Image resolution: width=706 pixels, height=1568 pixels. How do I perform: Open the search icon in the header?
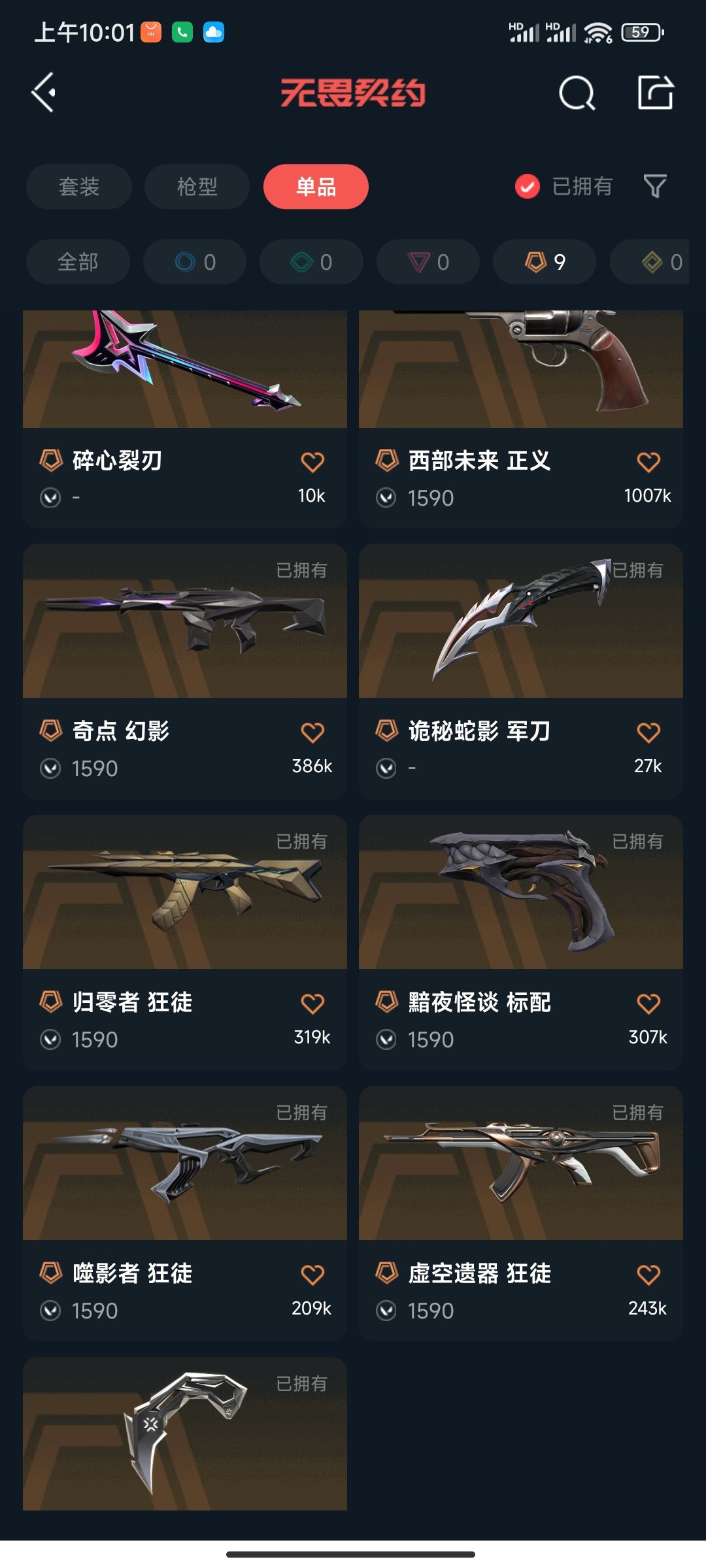click(x=577, y=93)
